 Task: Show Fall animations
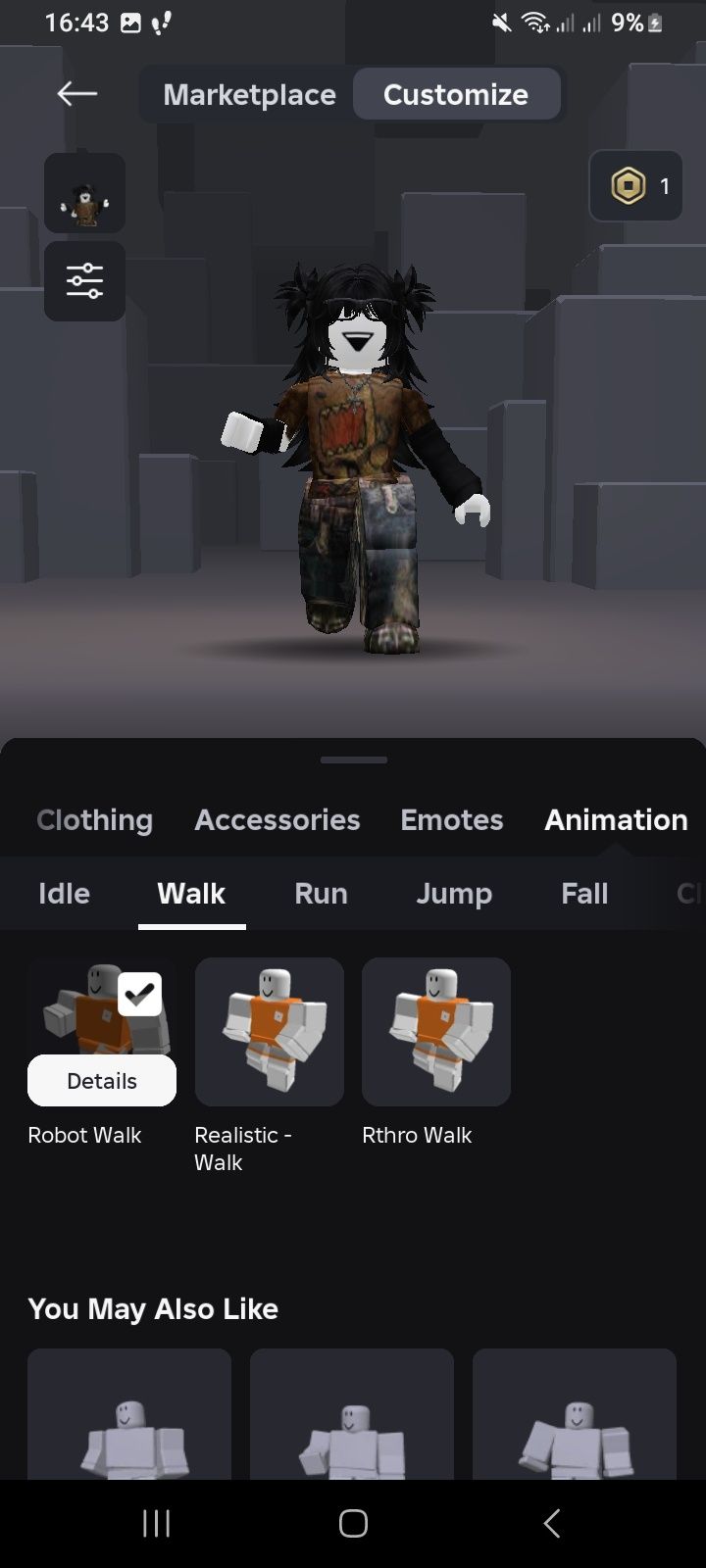[x=584, y=894]
